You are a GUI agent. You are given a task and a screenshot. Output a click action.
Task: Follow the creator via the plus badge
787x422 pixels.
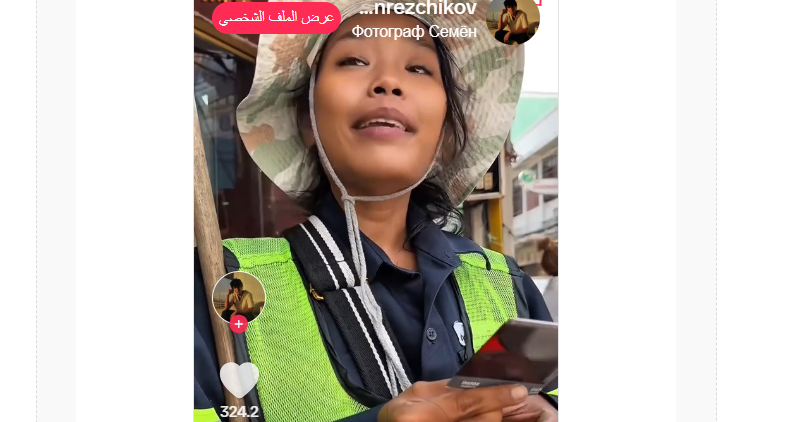pyautogui.click(x=238, y=323)
